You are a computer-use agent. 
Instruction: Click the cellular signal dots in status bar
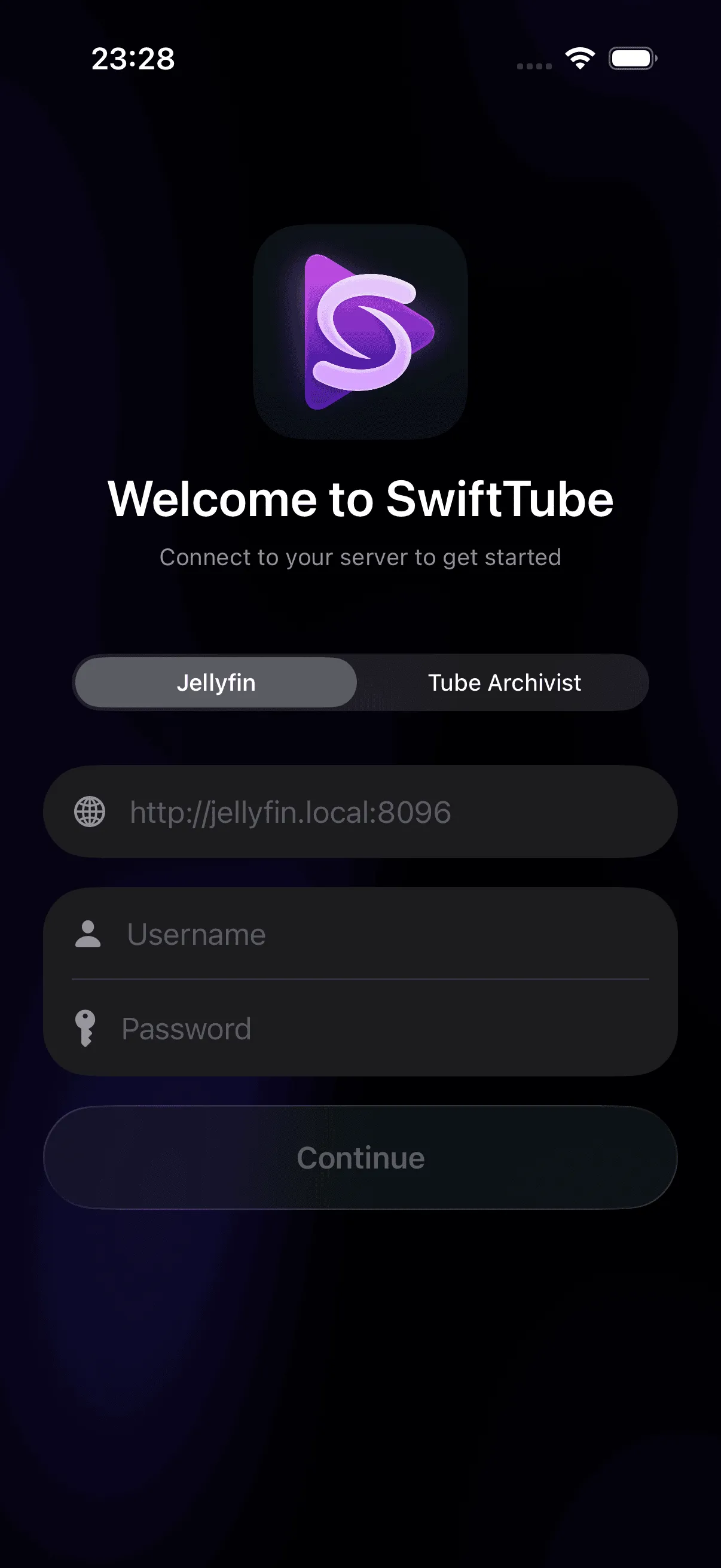click(534, 65)
